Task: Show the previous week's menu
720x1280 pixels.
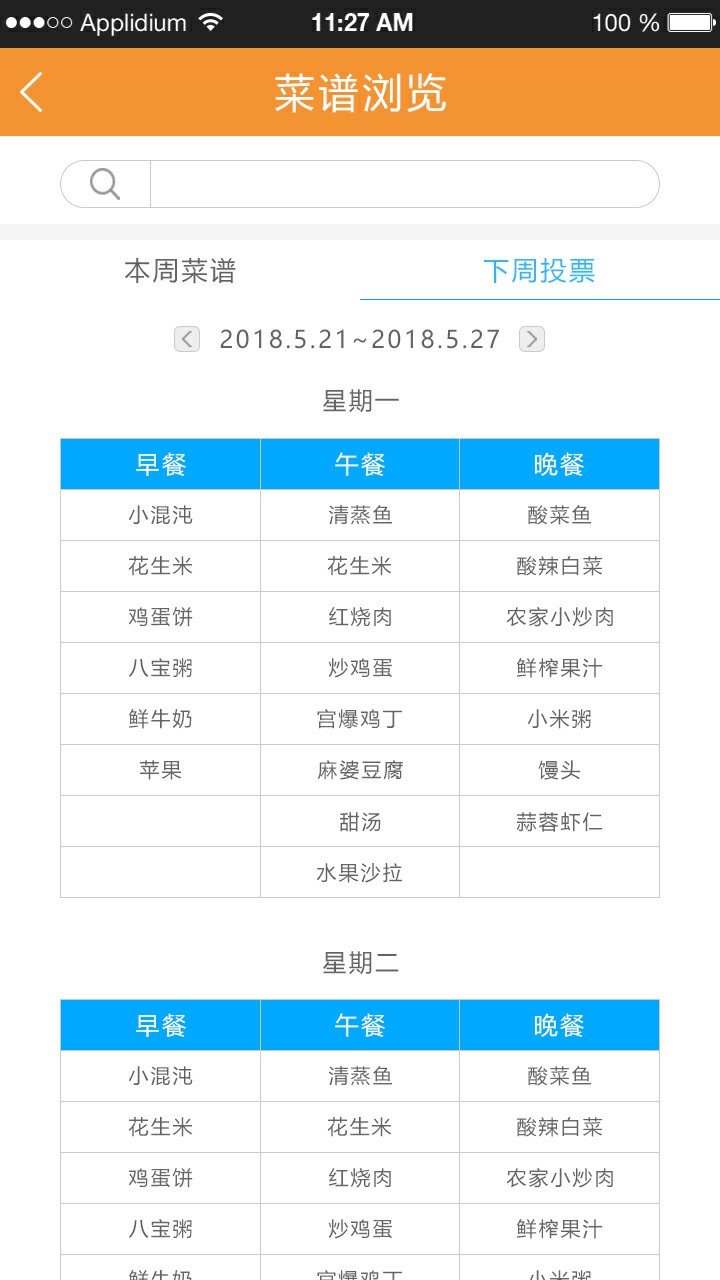Action: tap(187, 339)
